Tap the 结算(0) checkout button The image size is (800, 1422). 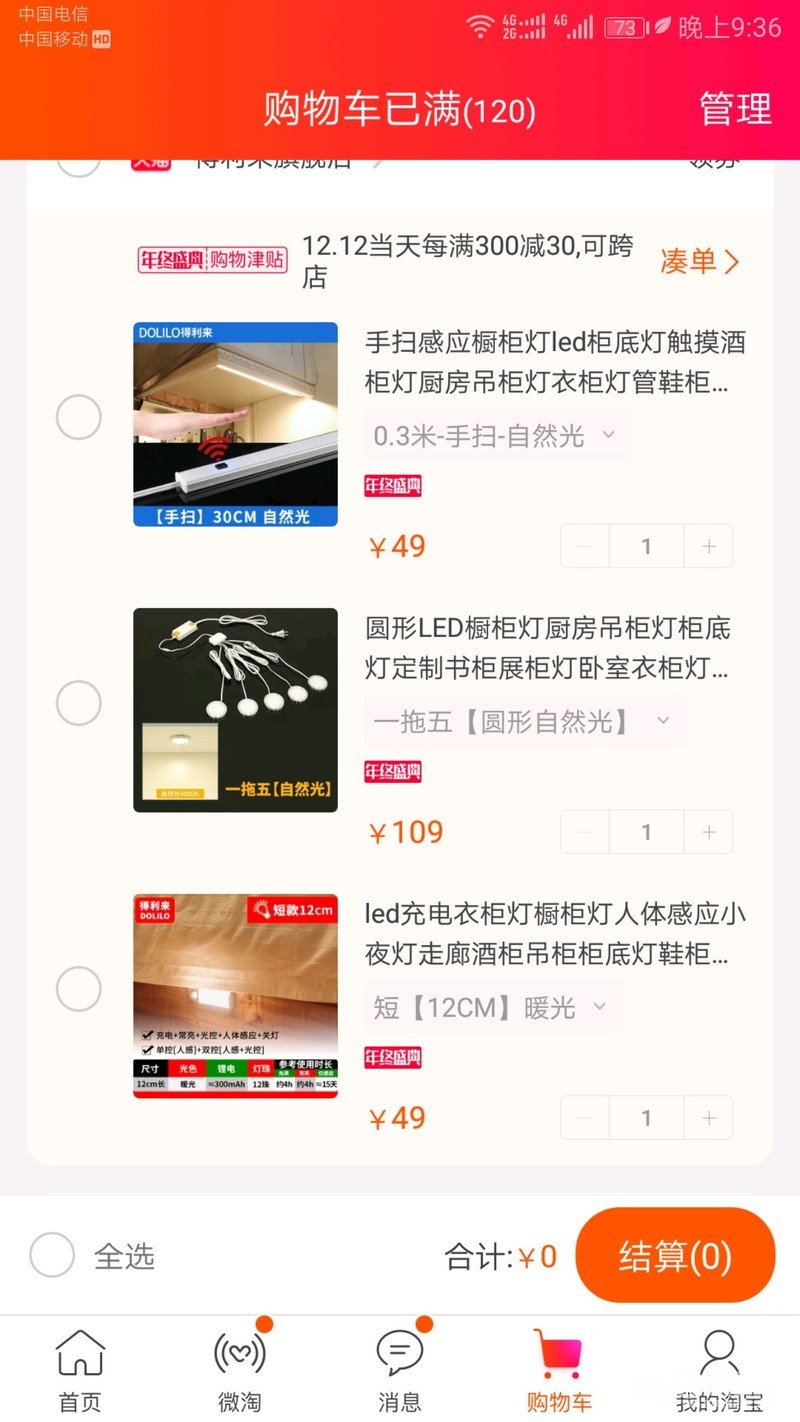click(675, 1256)
